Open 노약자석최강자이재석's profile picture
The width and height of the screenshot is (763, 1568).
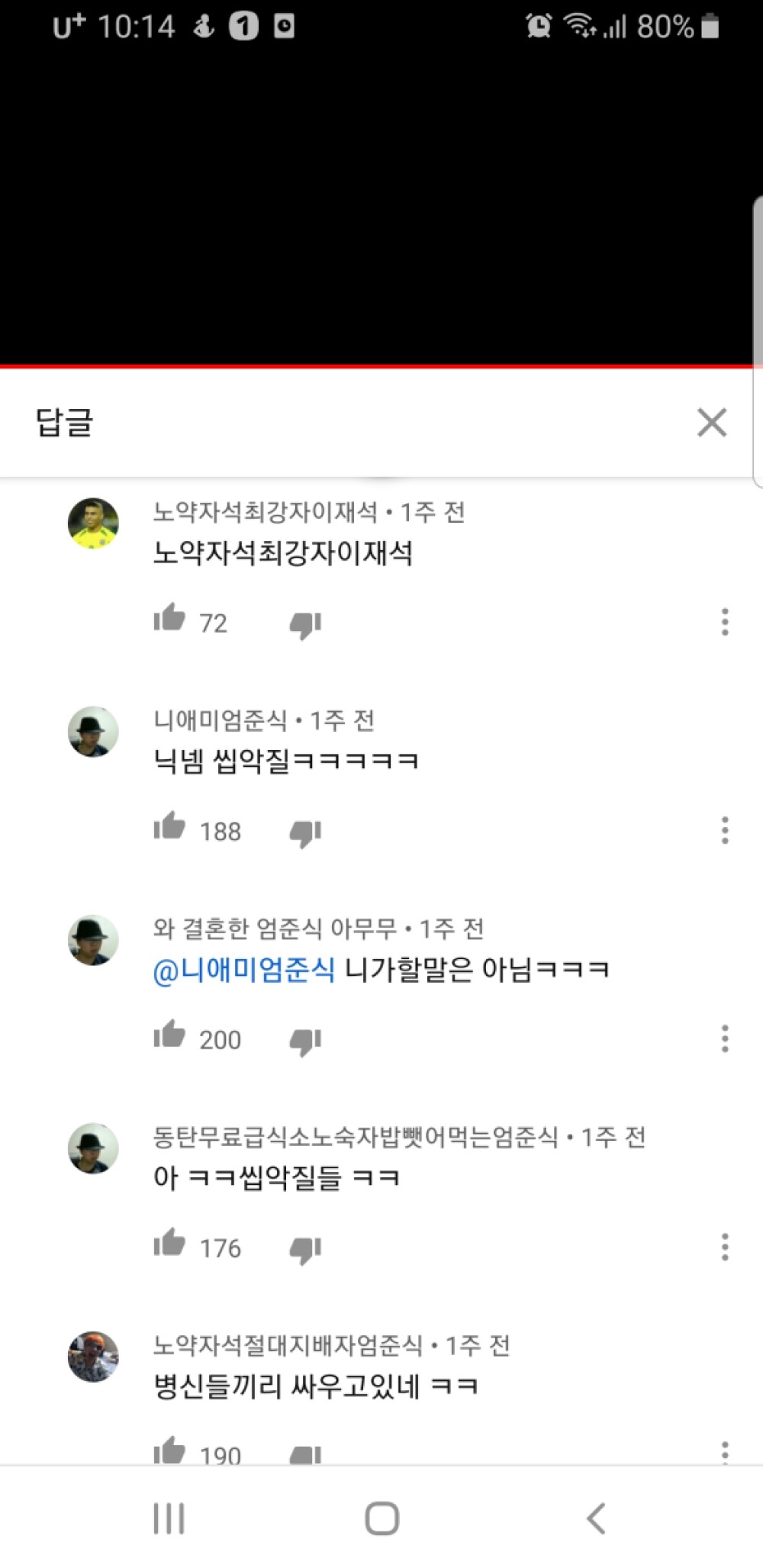[95, 523]
